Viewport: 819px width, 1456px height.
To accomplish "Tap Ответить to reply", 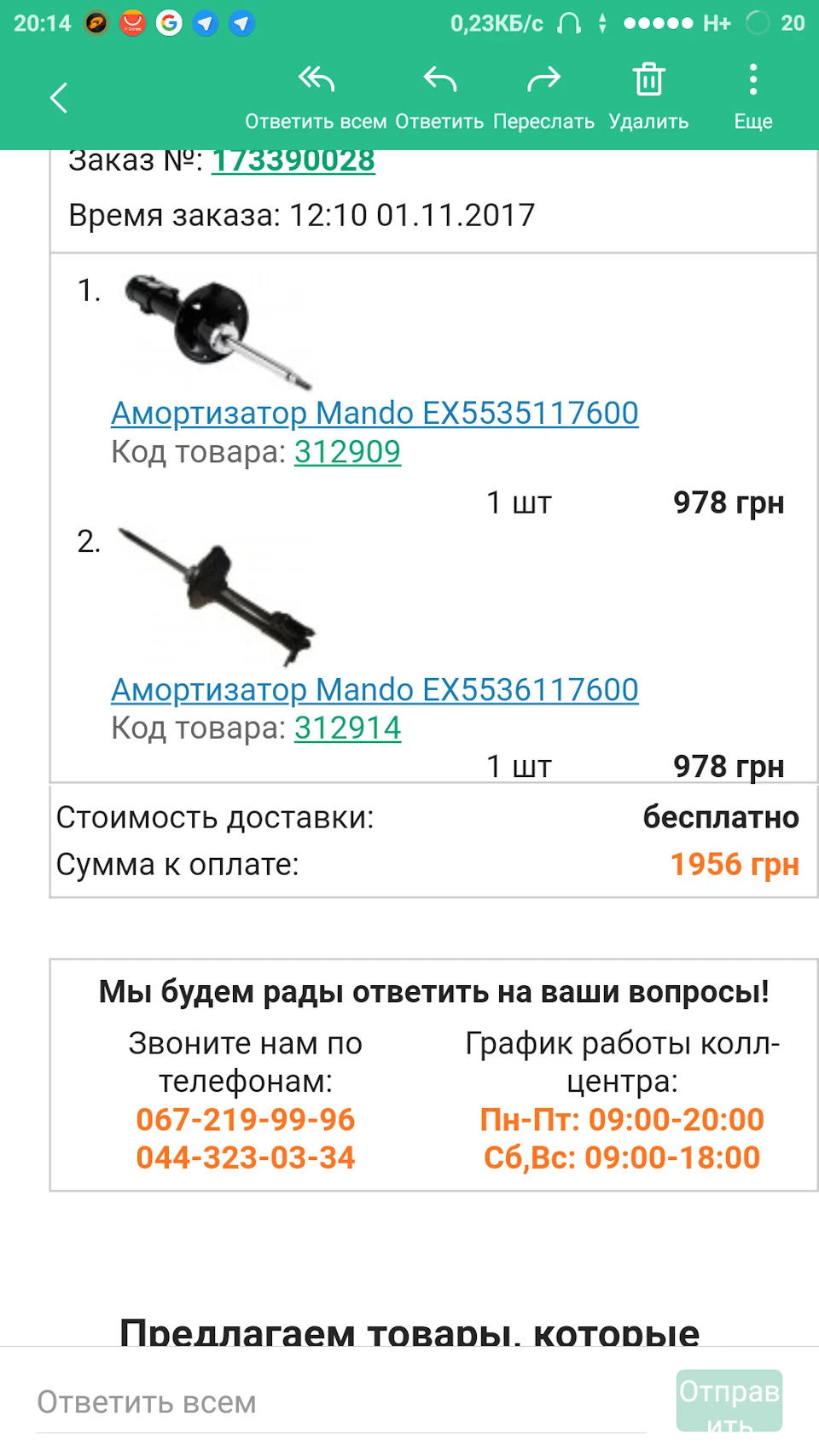I will point(439,97).
